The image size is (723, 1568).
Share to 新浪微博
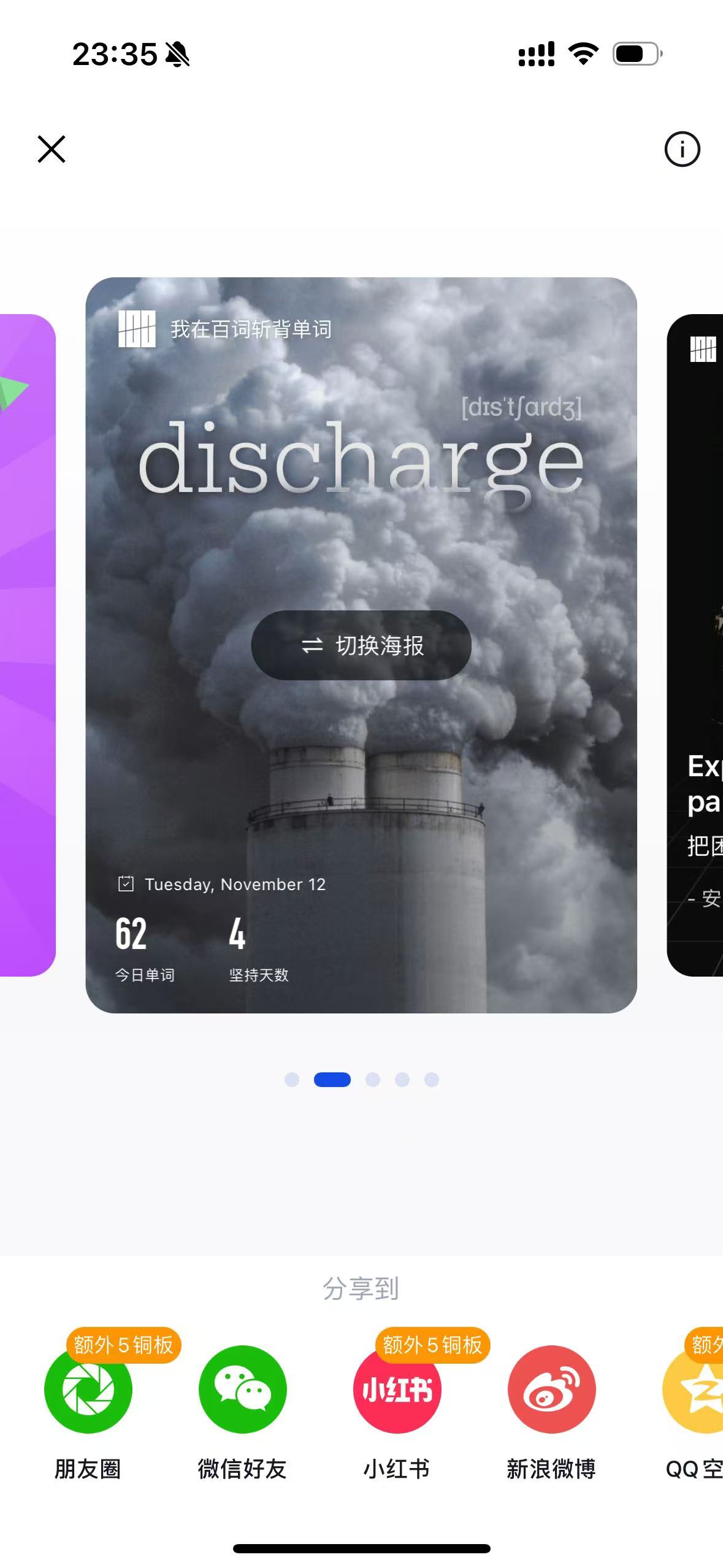pyautogui.click(x=552, y=1389)
